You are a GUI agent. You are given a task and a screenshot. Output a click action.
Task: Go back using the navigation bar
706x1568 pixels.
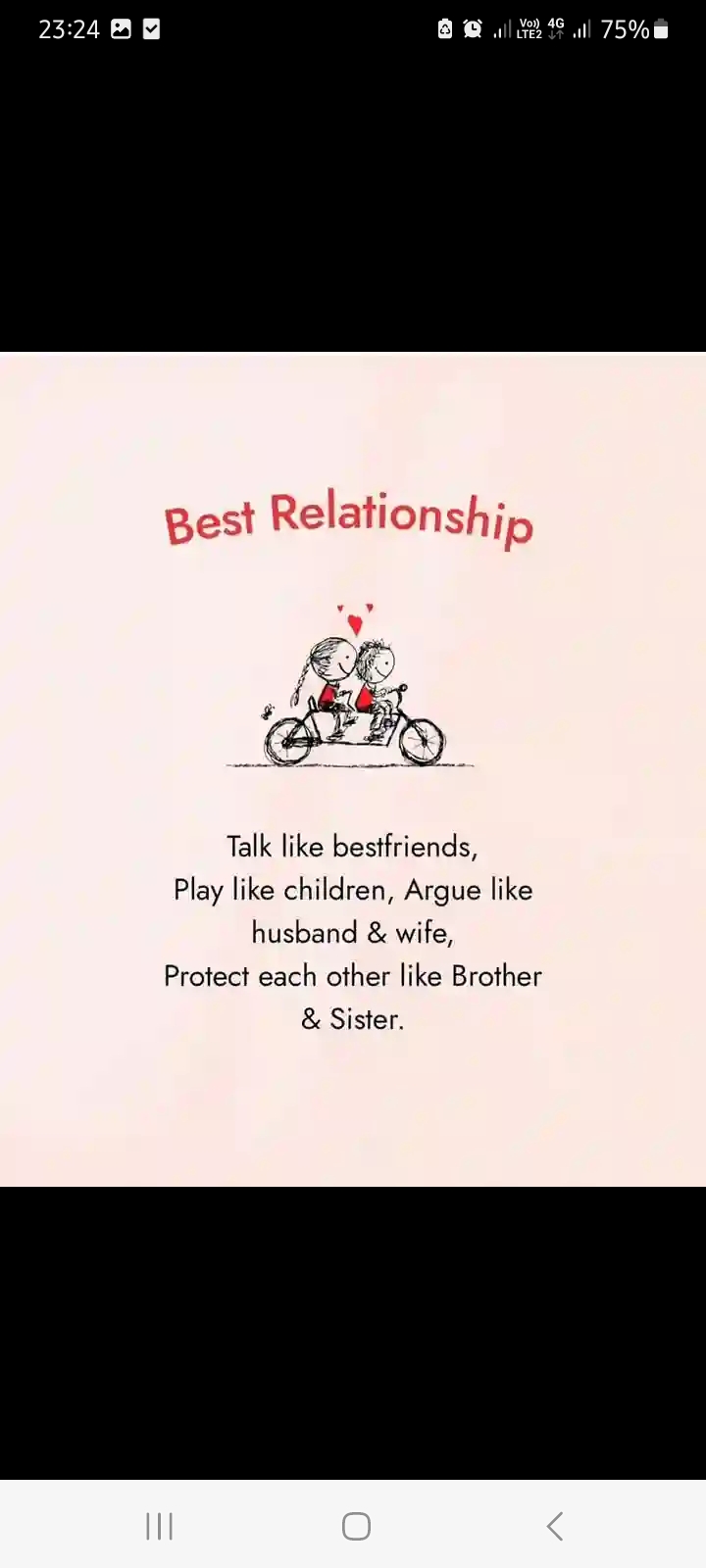pos(554,1526)
